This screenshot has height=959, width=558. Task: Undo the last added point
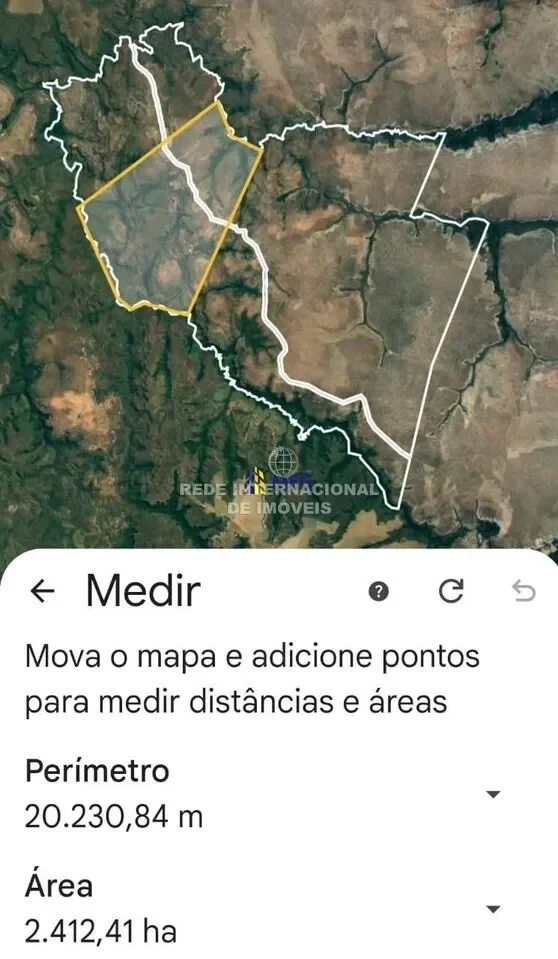[x=524, y=591]
